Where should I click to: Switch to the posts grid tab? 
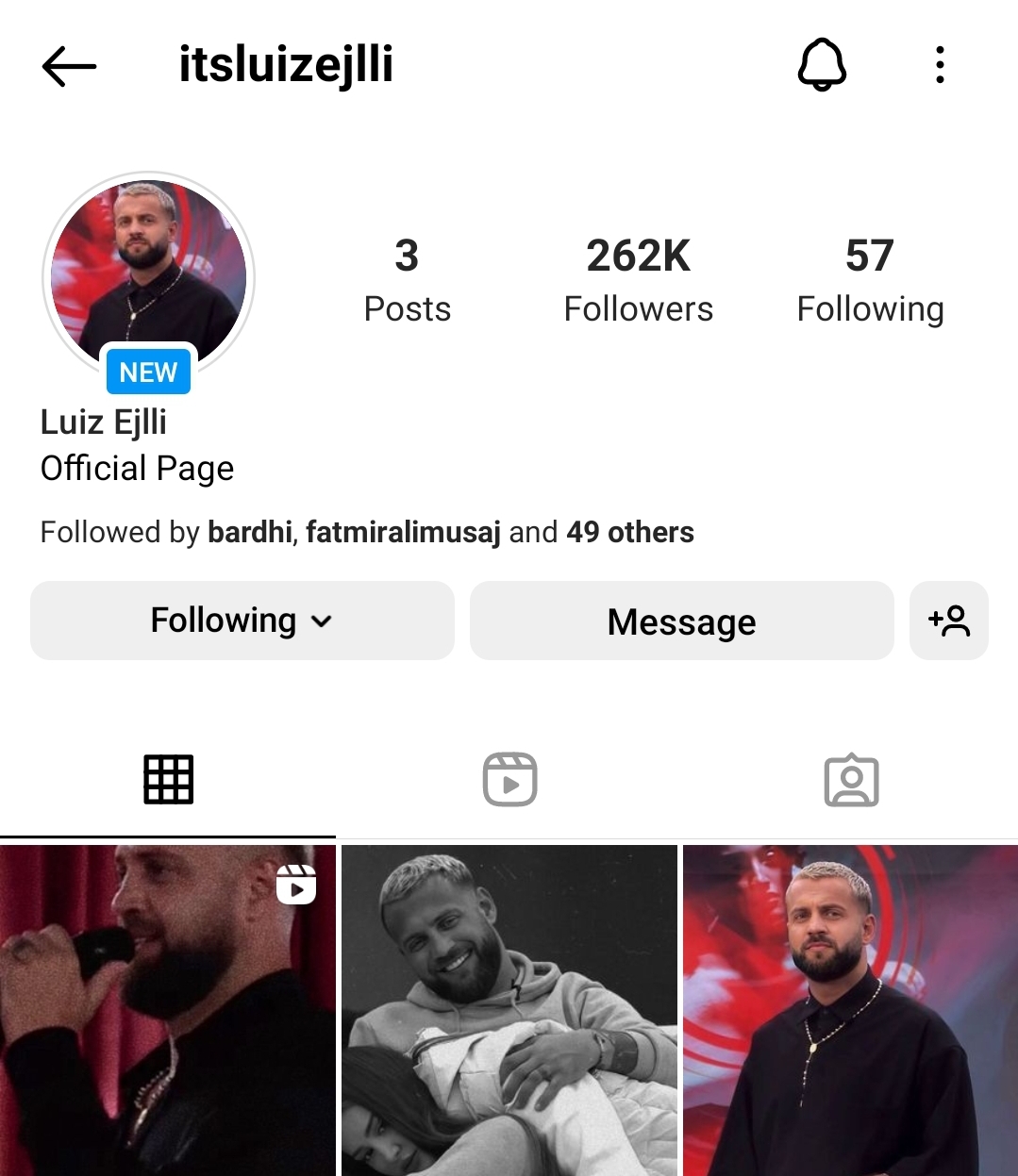coord(168,780)
